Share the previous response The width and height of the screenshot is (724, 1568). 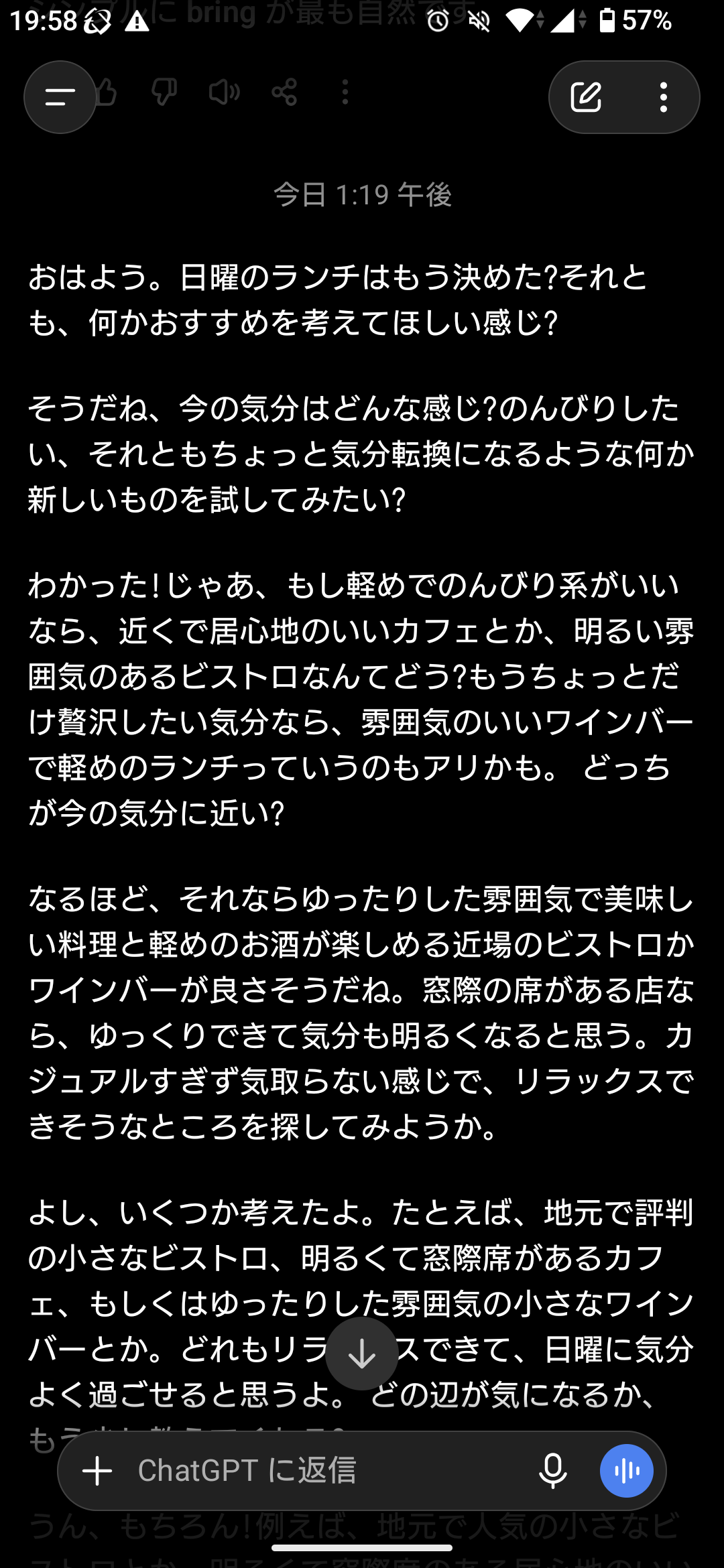pyautogui.click(x=284, y=92)
